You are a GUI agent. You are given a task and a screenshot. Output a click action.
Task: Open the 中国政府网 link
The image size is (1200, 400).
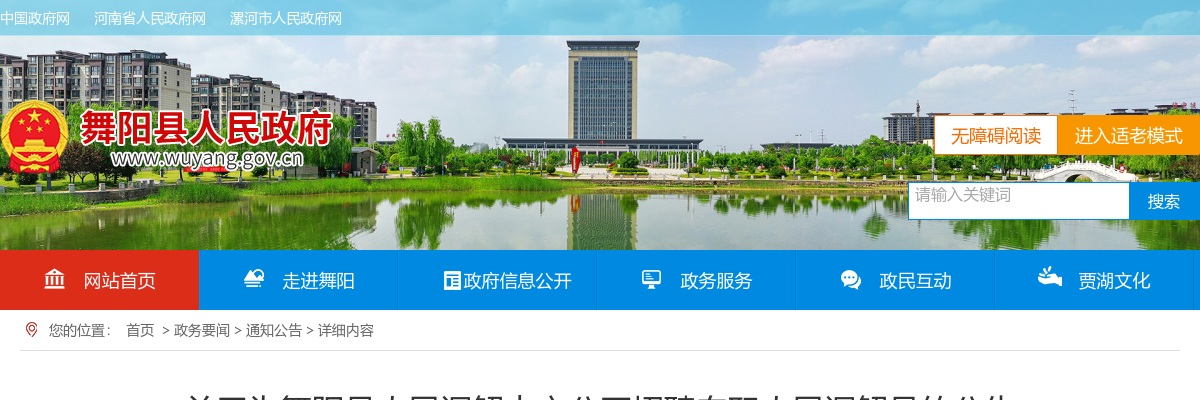click(x=35, y=19)
